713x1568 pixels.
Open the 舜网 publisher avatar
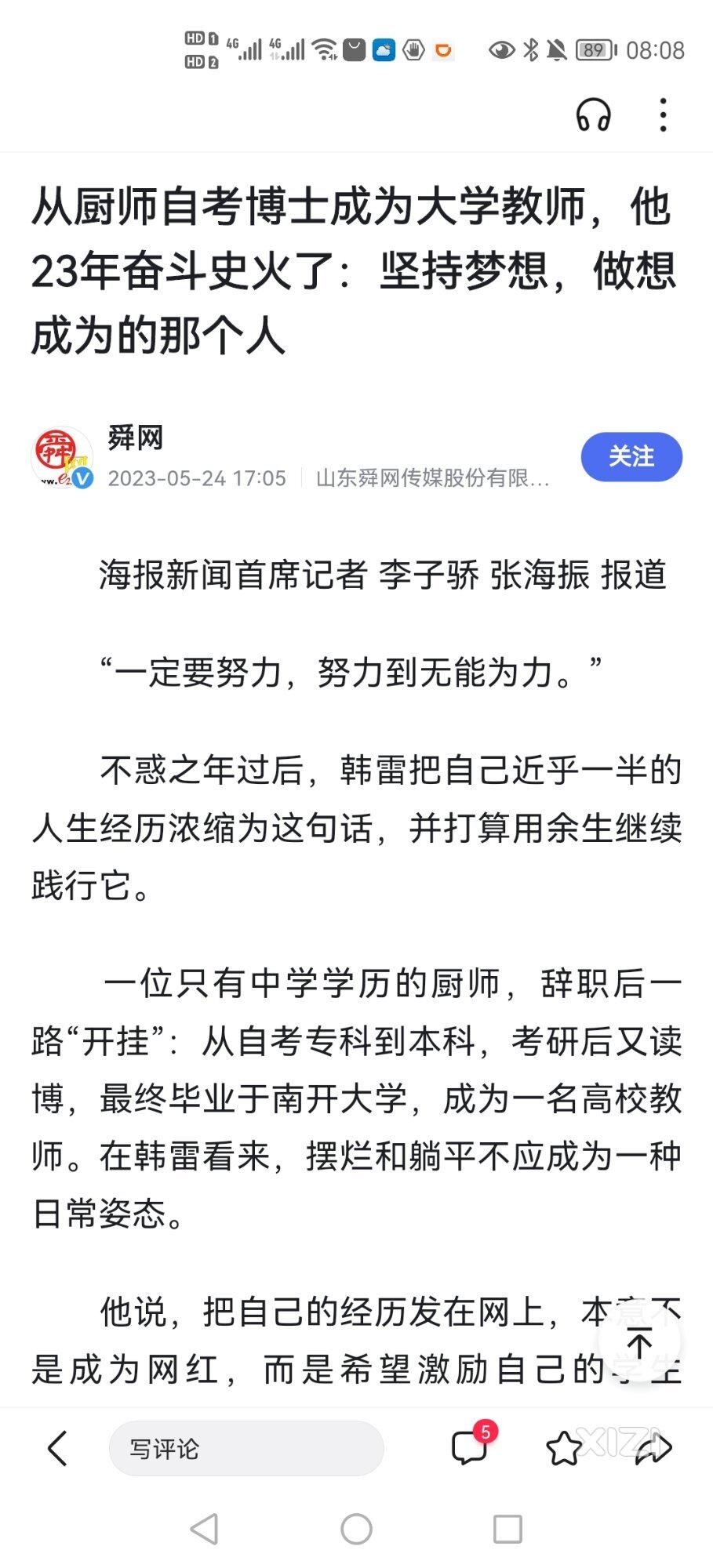pyautogui.click(x=62, y=457)
